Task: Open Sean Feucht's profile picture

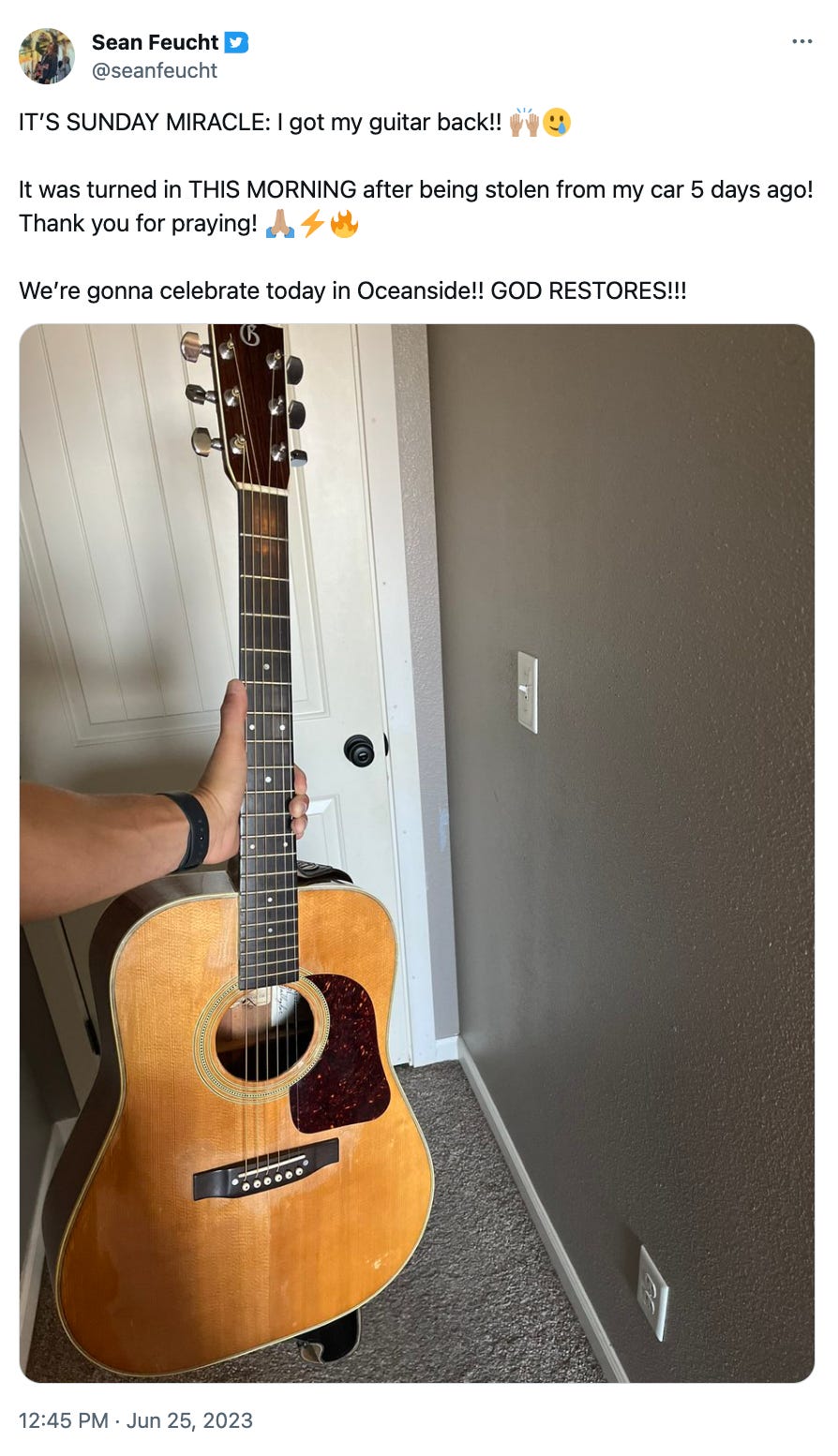Action: click(46, 56)
